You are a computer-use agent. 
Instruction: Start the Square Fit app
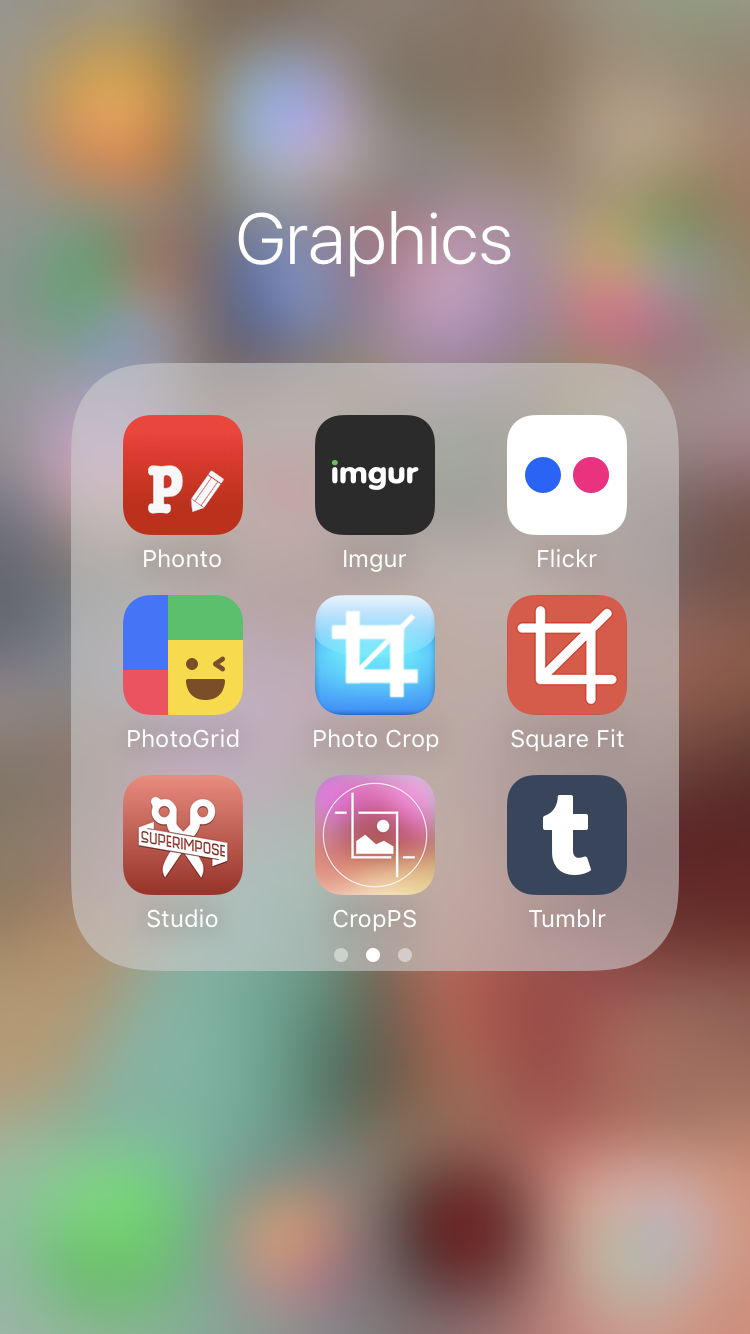point(567,655)
